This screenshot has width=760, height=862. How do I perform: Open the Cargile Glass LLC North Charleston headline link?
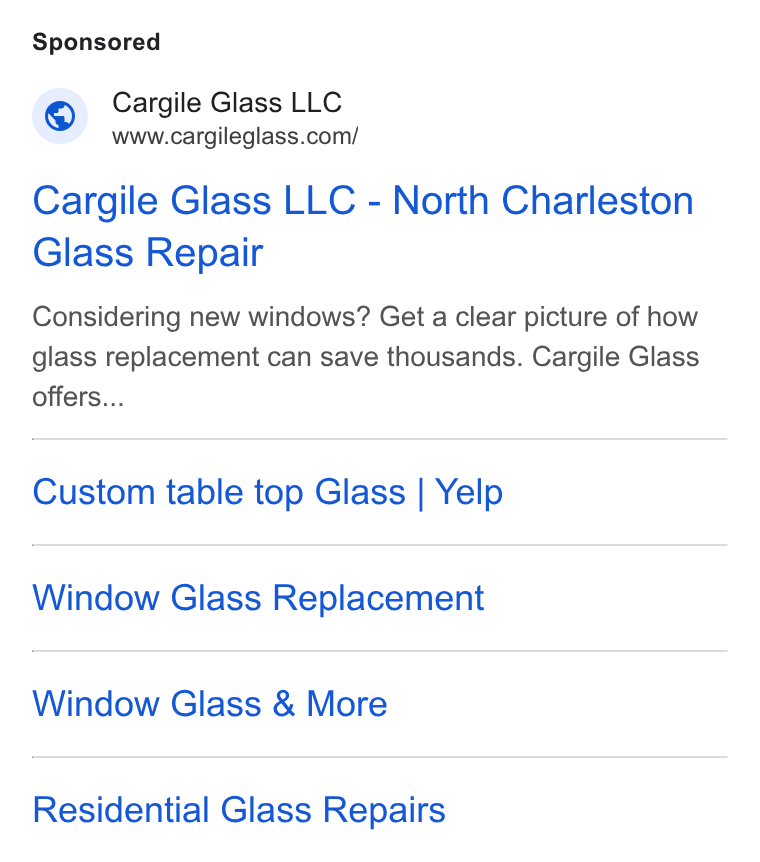pos(363,226)
